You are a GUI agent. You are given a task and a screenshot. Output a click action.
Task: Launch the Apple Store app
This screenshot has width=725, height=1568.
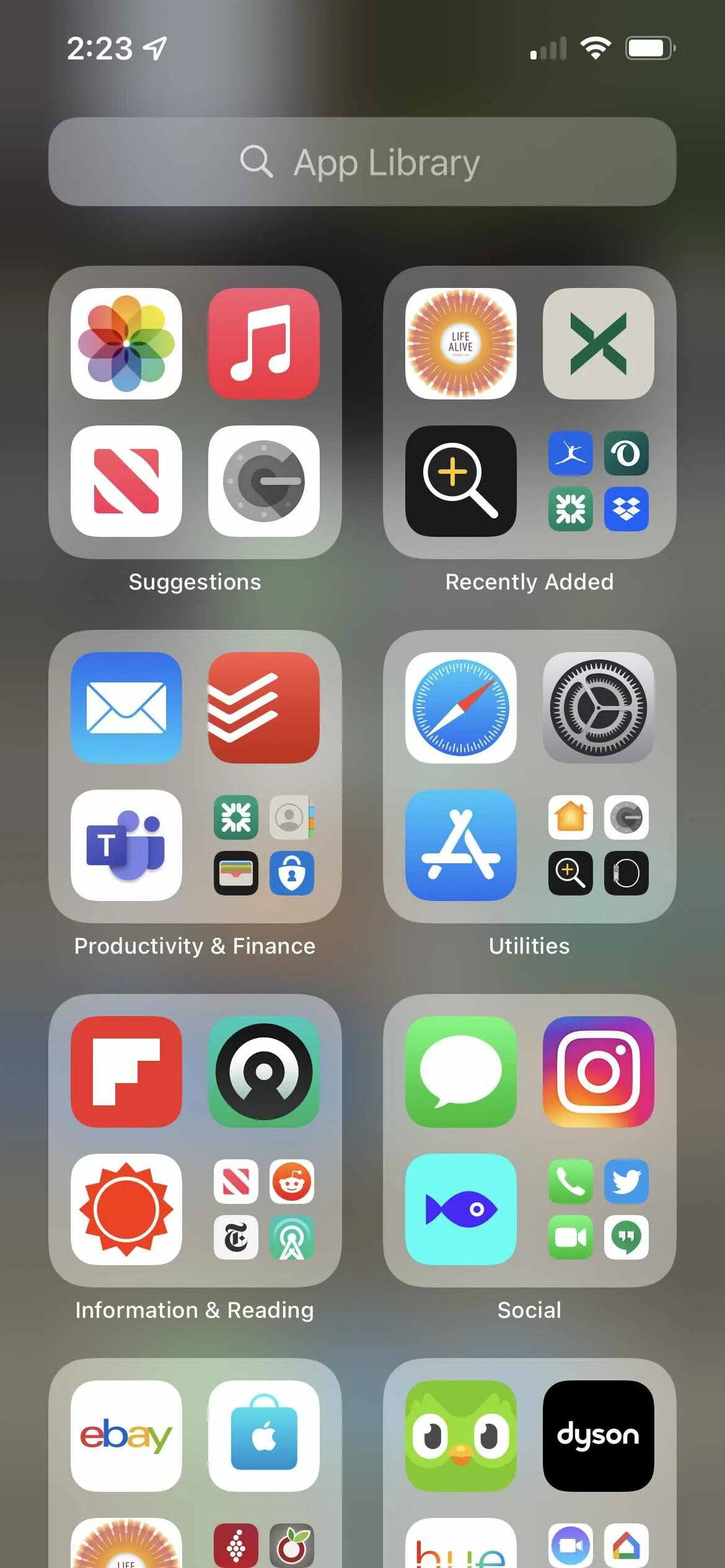click(264, 1436)
